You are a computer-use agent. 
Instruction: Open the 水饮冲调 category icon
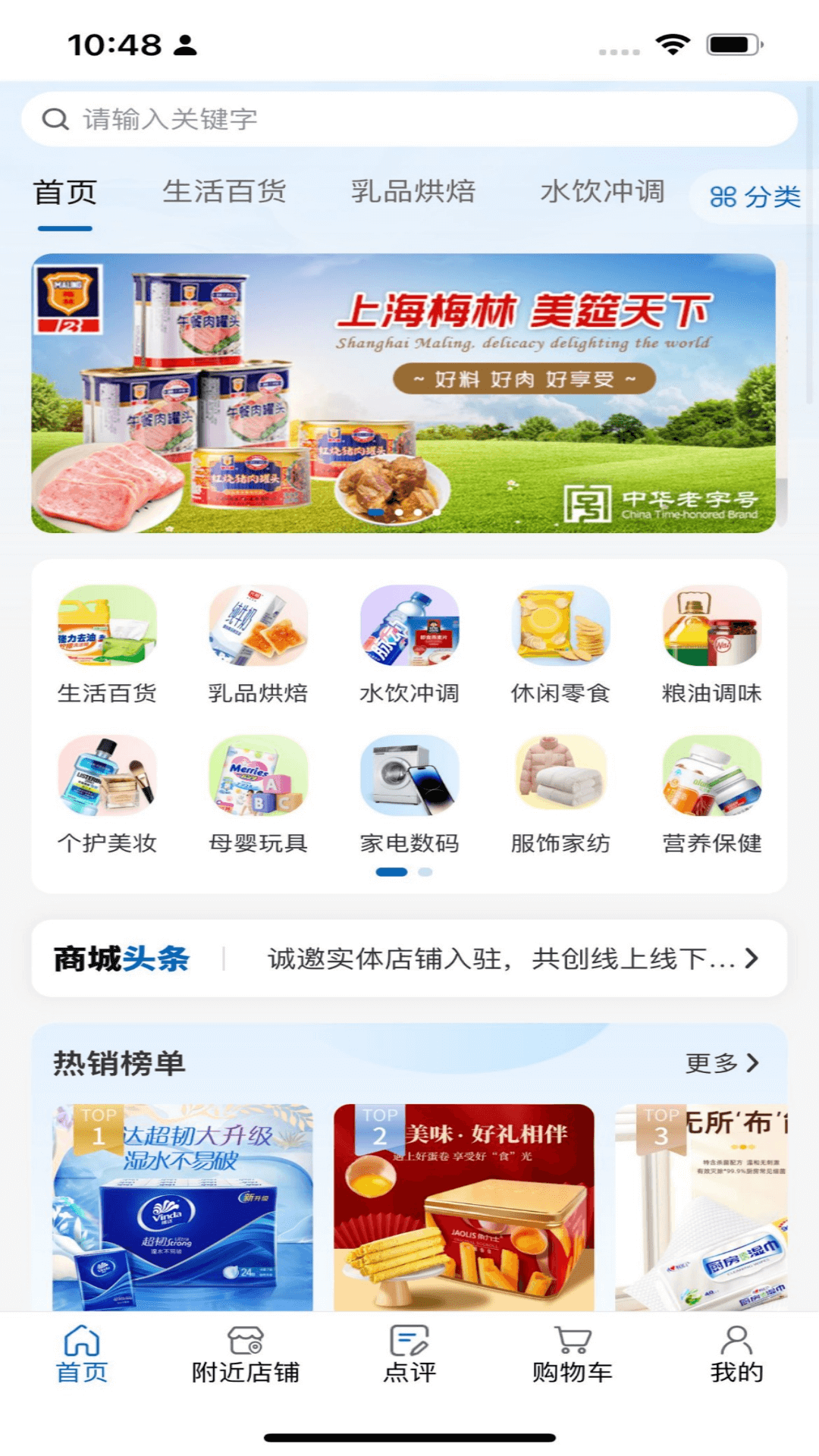coord(409,628)
